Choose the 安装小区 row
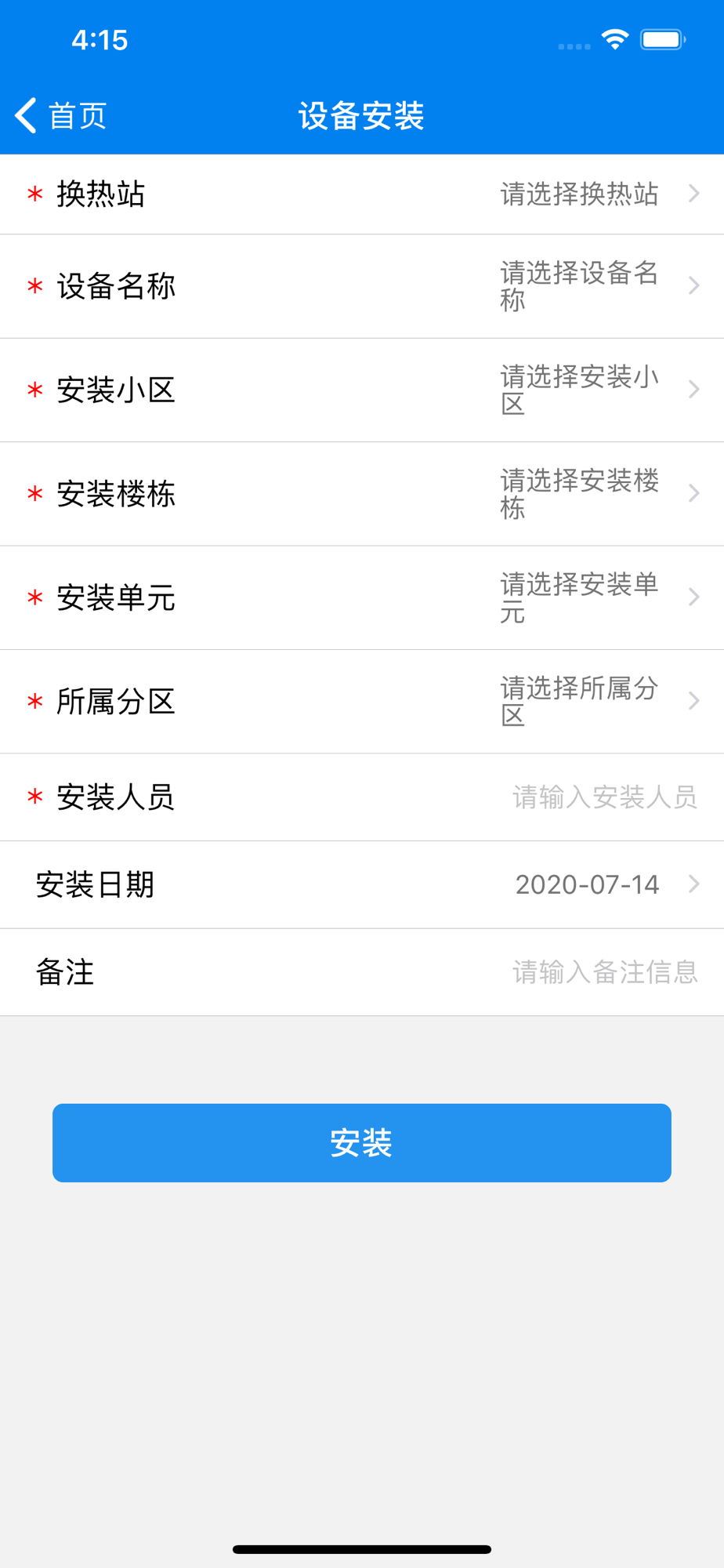Viewport: 724px width, 1568px height. point(580,390)
